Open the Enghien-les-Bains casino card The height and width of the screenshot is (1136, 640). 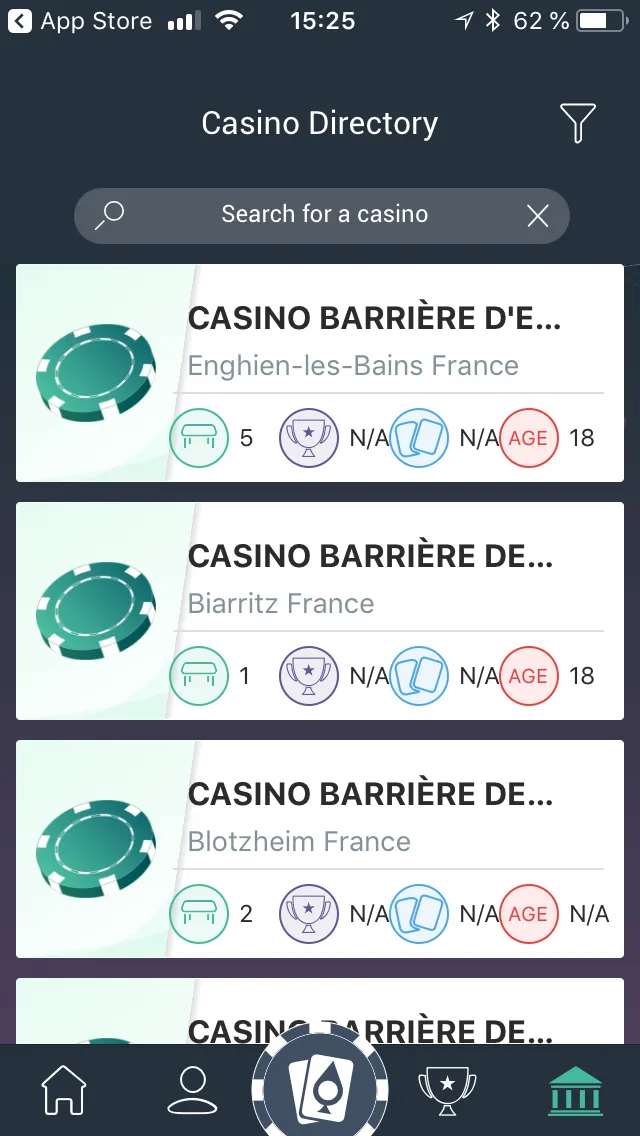click(320, 373)
